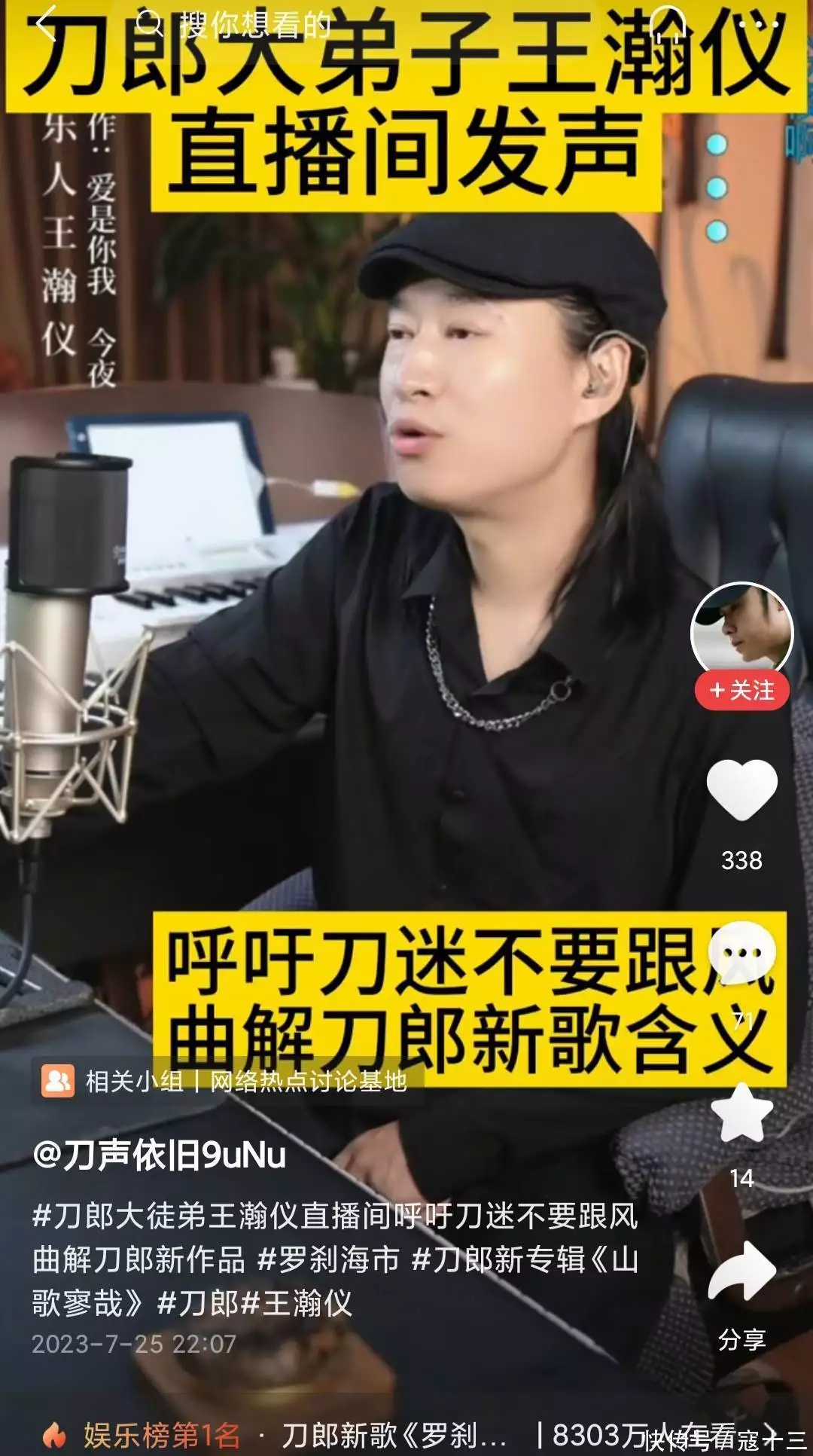The image size is (813, 1456).
Task: Follow the author with the 关注 button
Action: (x=741, y=690)
